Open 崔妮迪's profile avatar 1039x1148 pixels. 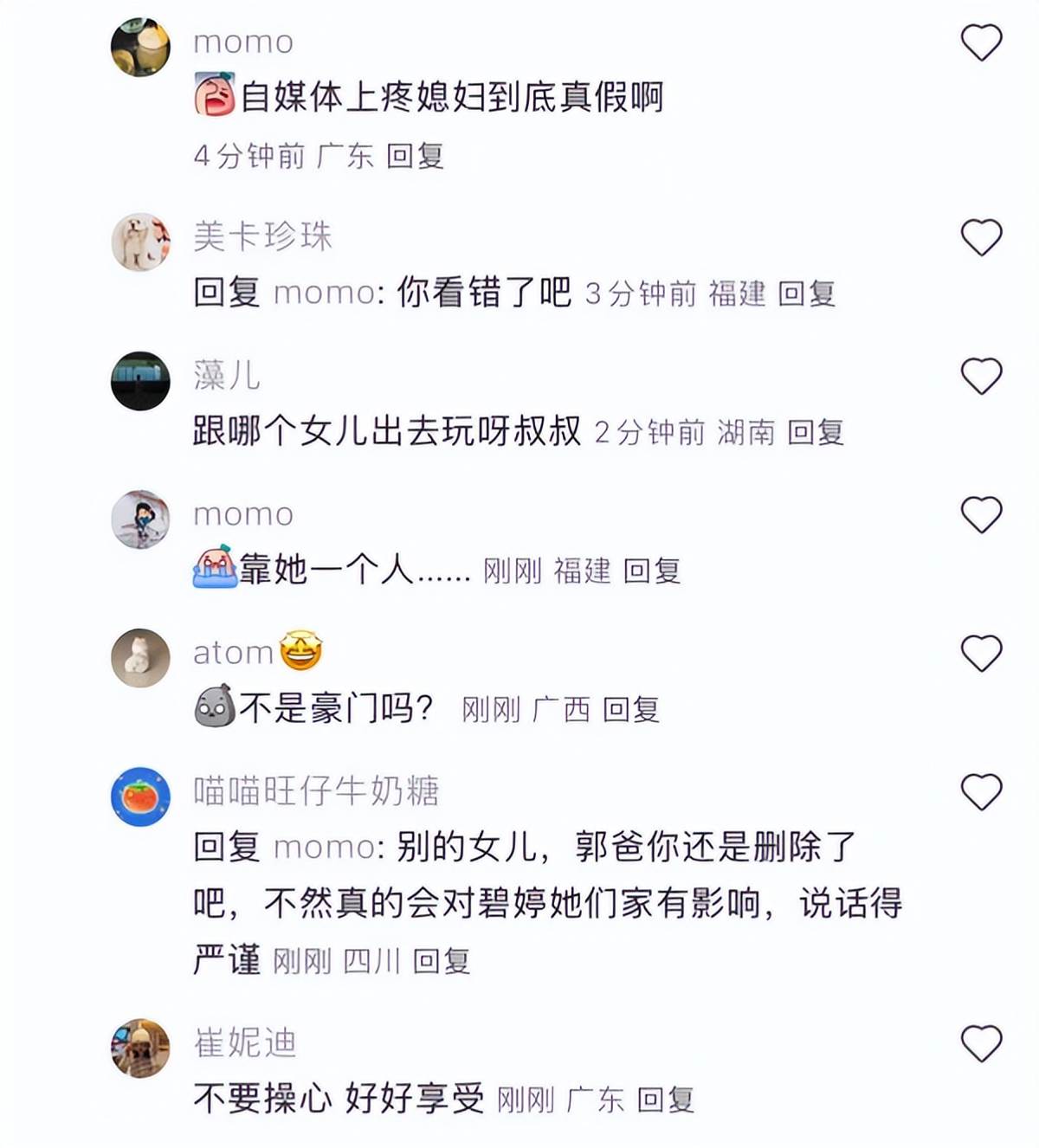pos(140,1048)
